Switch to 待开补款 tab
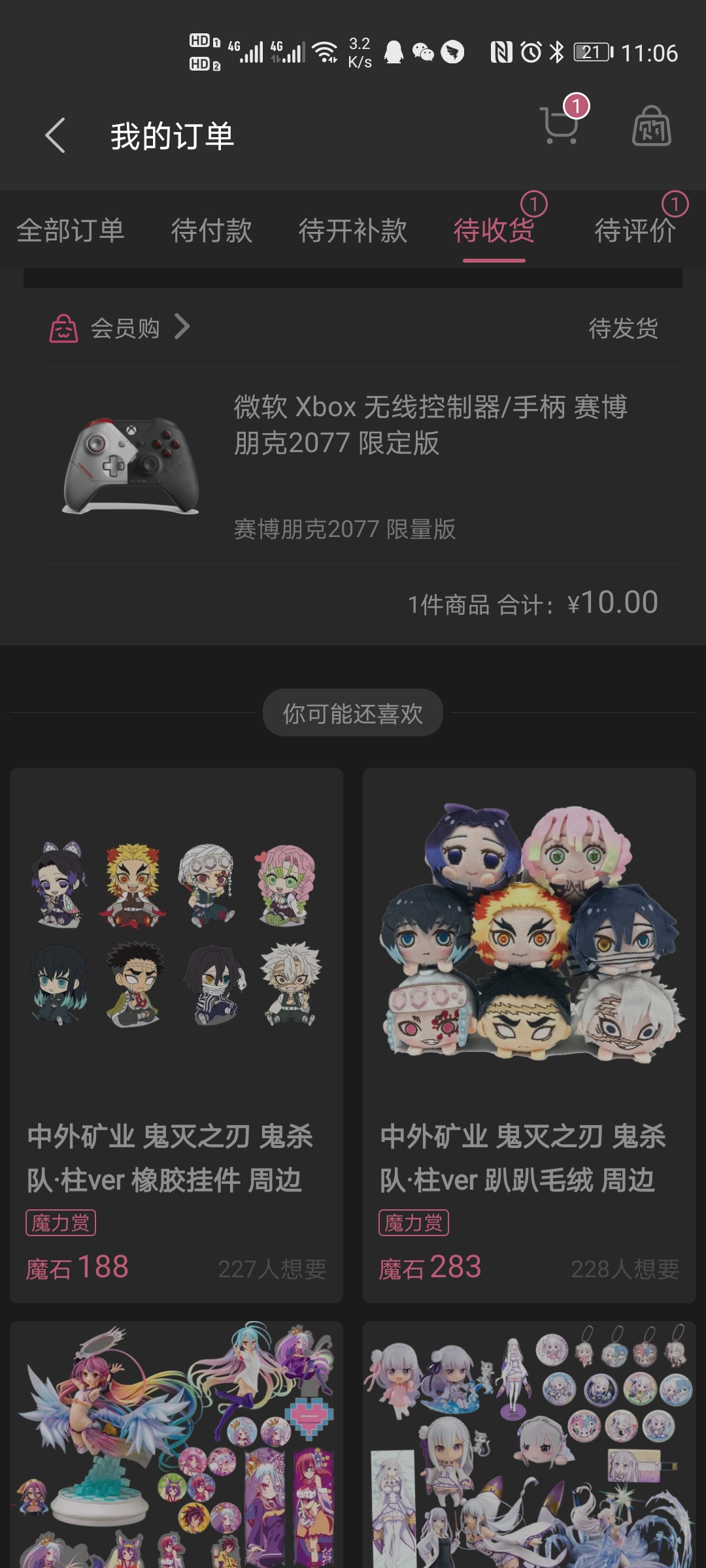Image resolution: width=706 pixels, height=1568 pixels. (352, 231)
